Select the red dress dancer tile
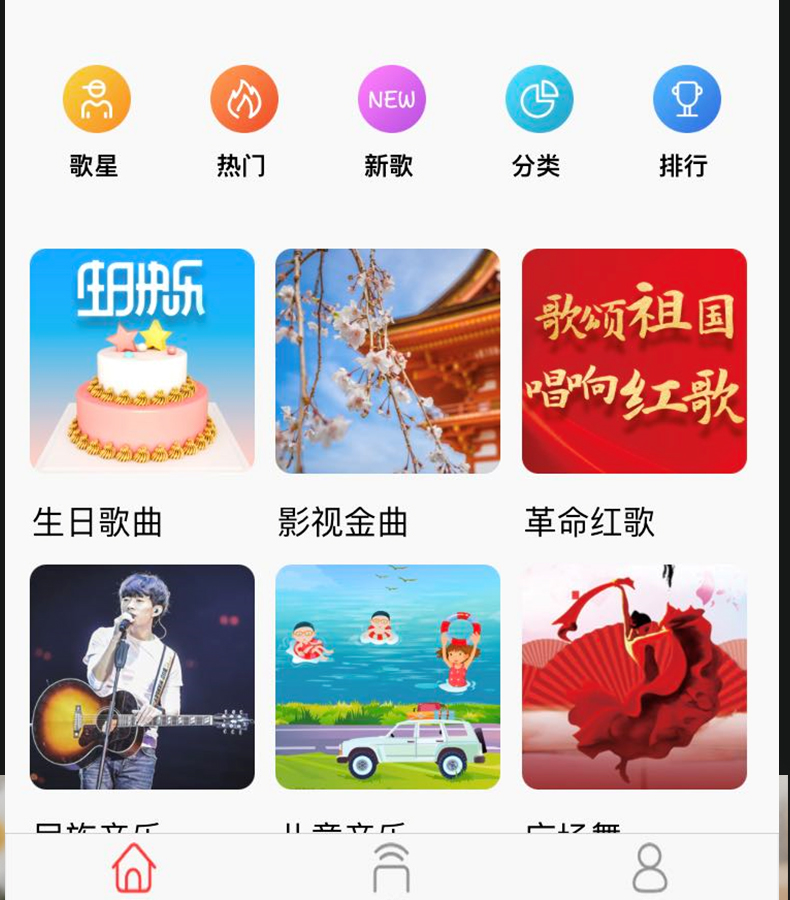The height and width of the screenshot is (900, 790). click(634, 677)
